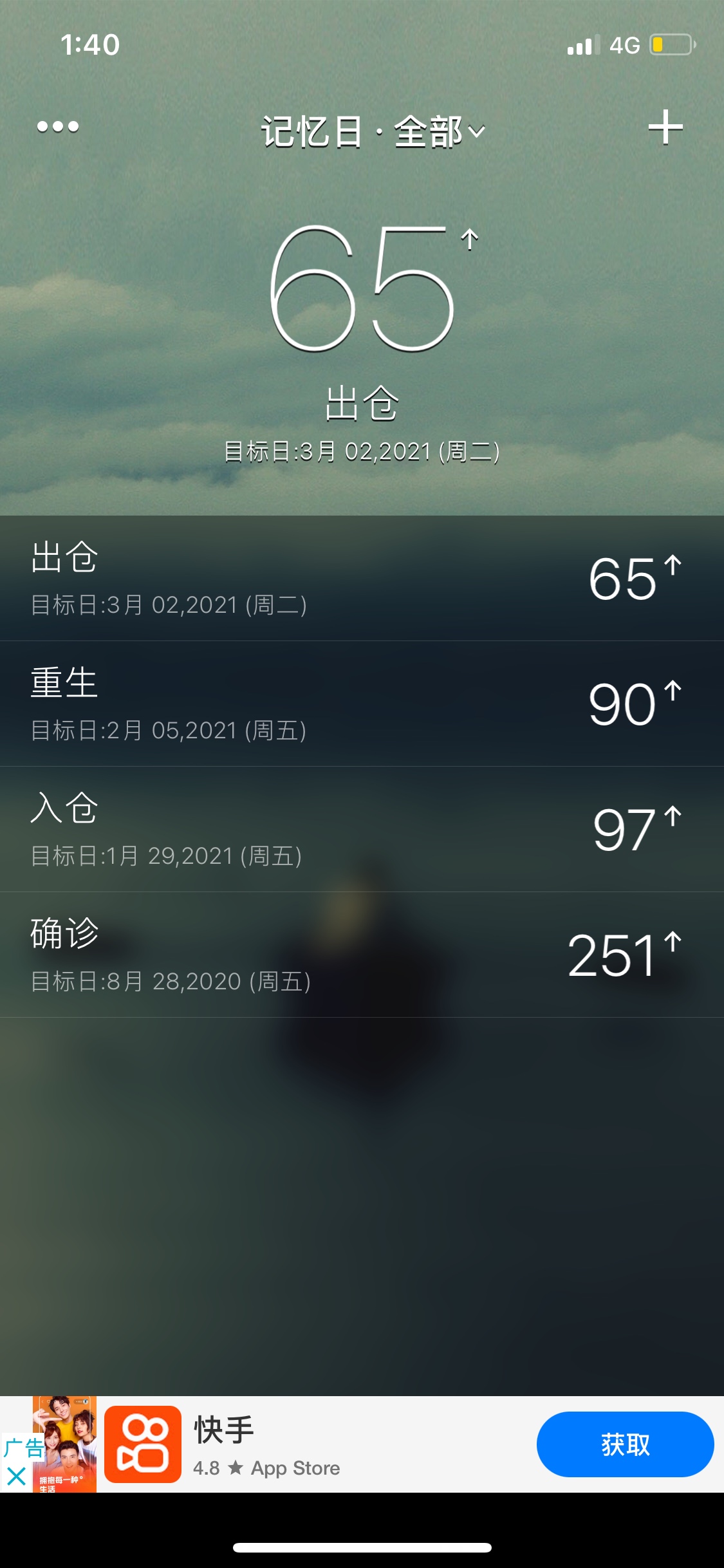
Task: Add a new memory day
Action: pyautogui.click(x=665, y=127)
